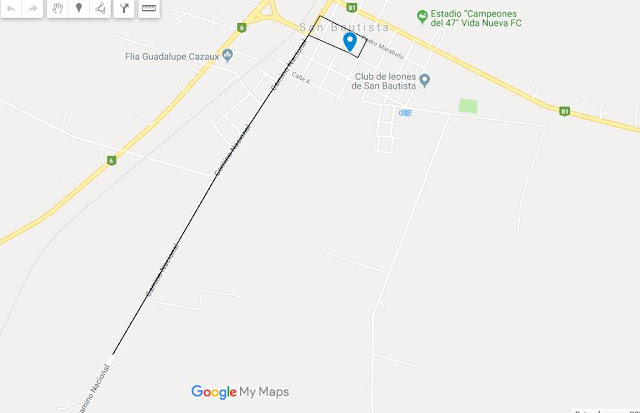Select the draw line tool
This screenshot has height=413, width=640.
pos(100,9)
